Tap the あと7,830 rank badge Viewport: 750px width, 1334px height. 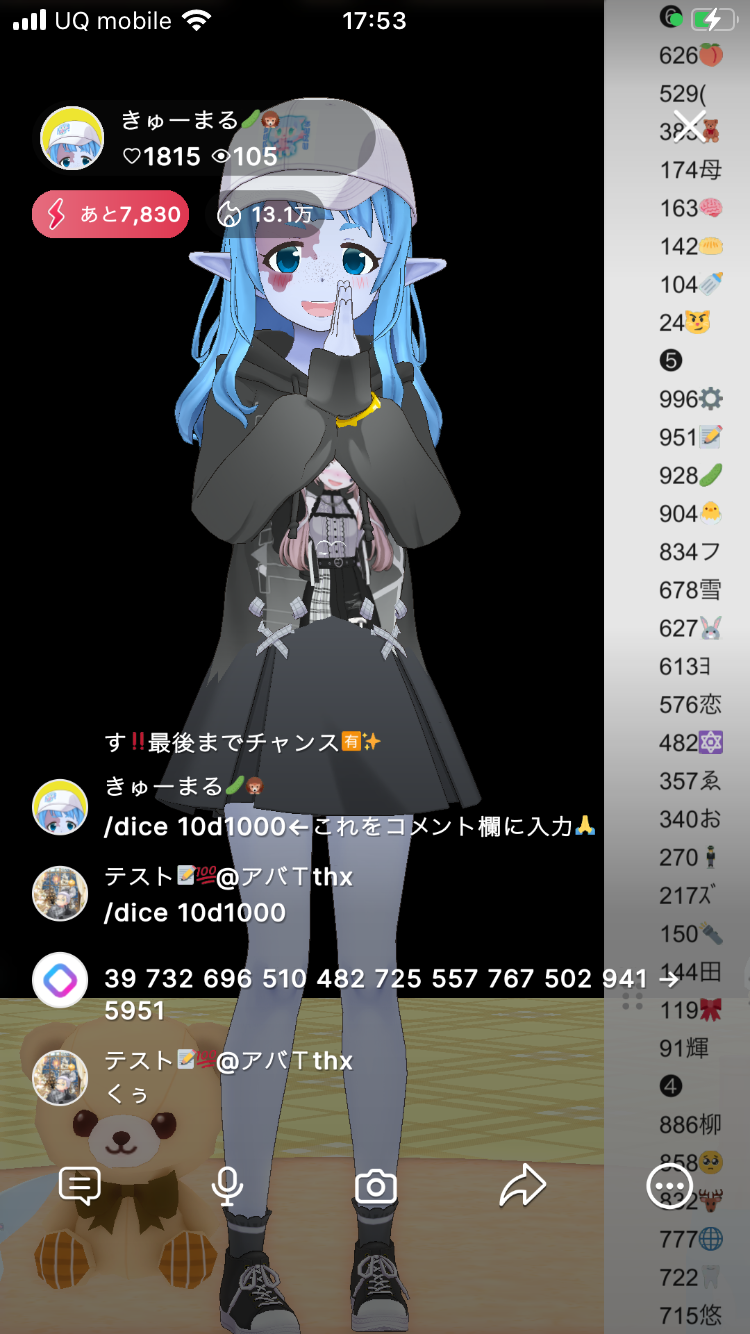(x=110, y=214)
